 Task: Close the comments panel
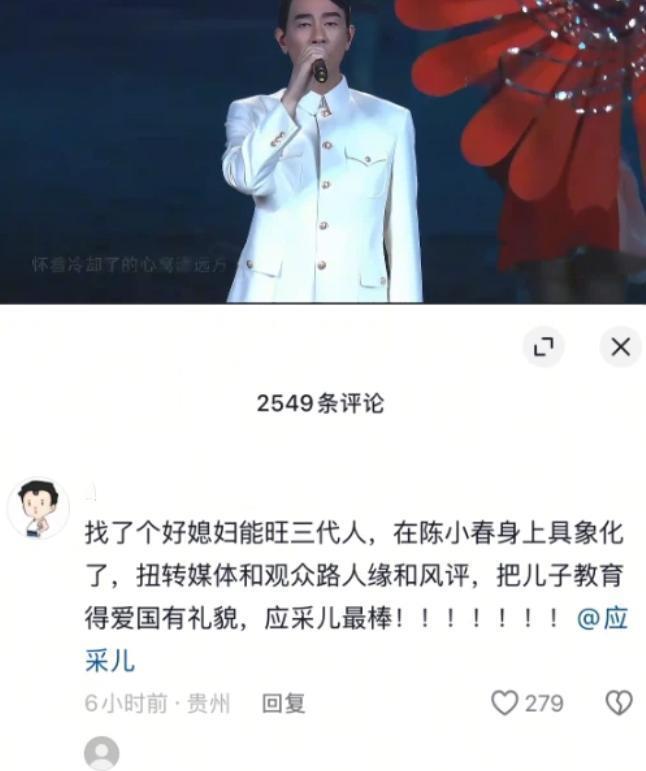tap(620, 347)
